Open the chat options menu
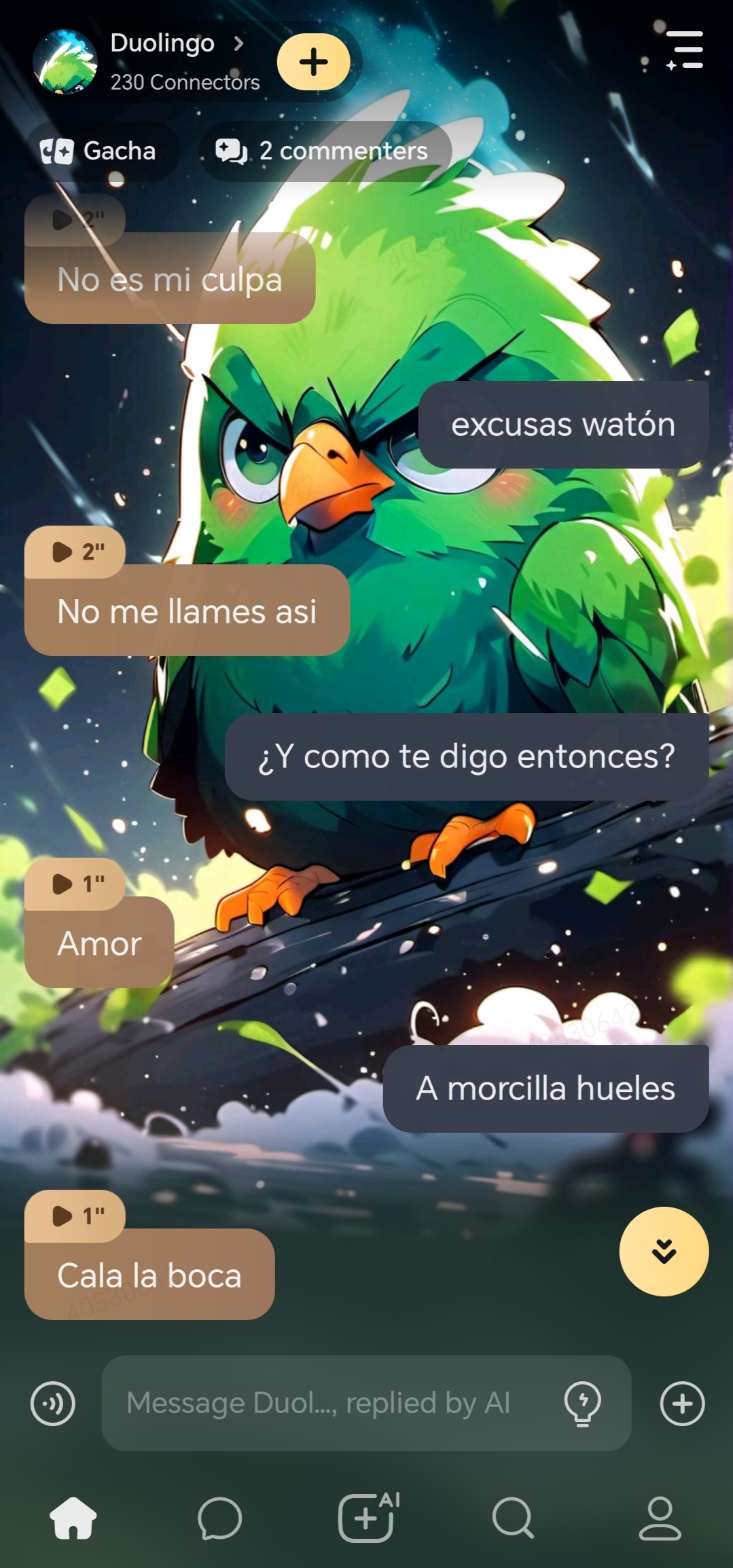Screen dimensions: 733x1568 pos(683,50)
